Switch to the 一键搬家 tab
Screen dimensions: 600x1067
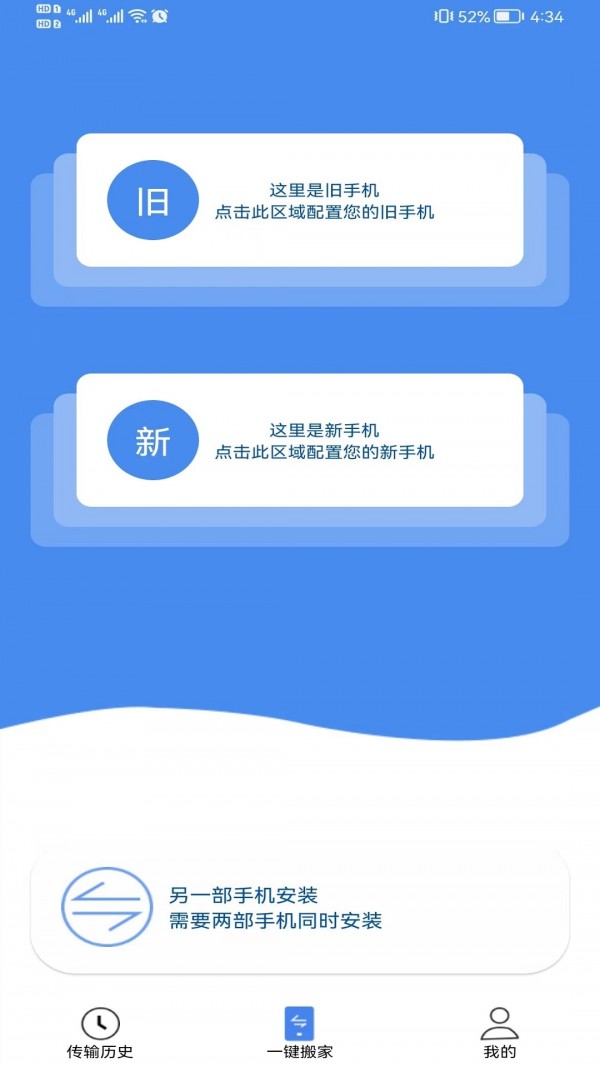(x=299, y=1033)
